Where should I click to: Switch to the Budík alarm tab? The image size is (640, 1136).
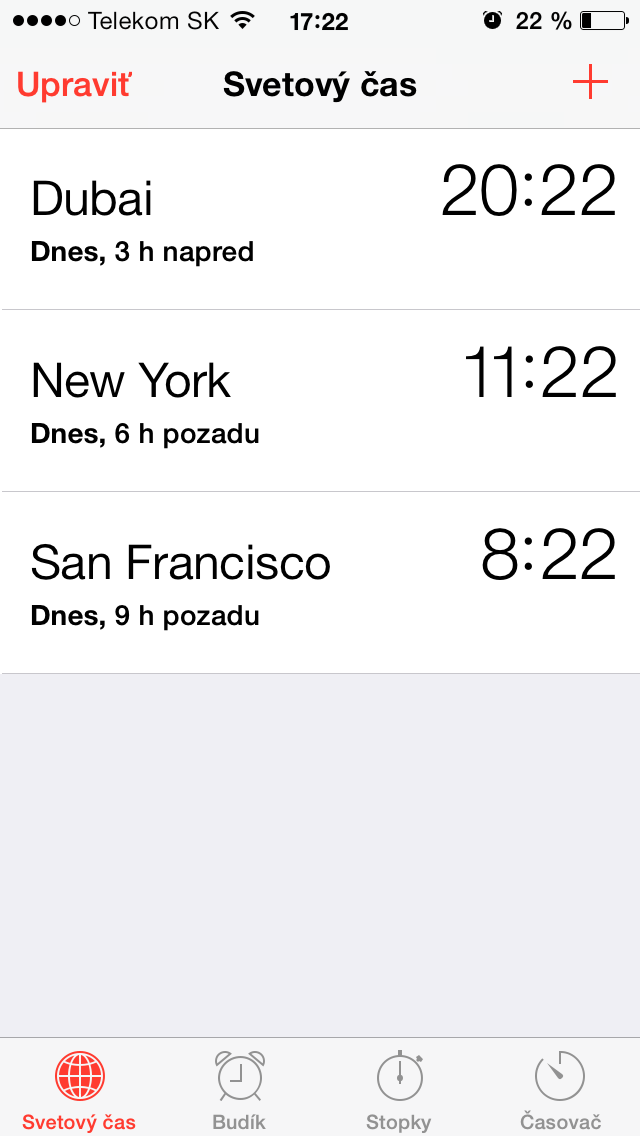click(240, 1088)
